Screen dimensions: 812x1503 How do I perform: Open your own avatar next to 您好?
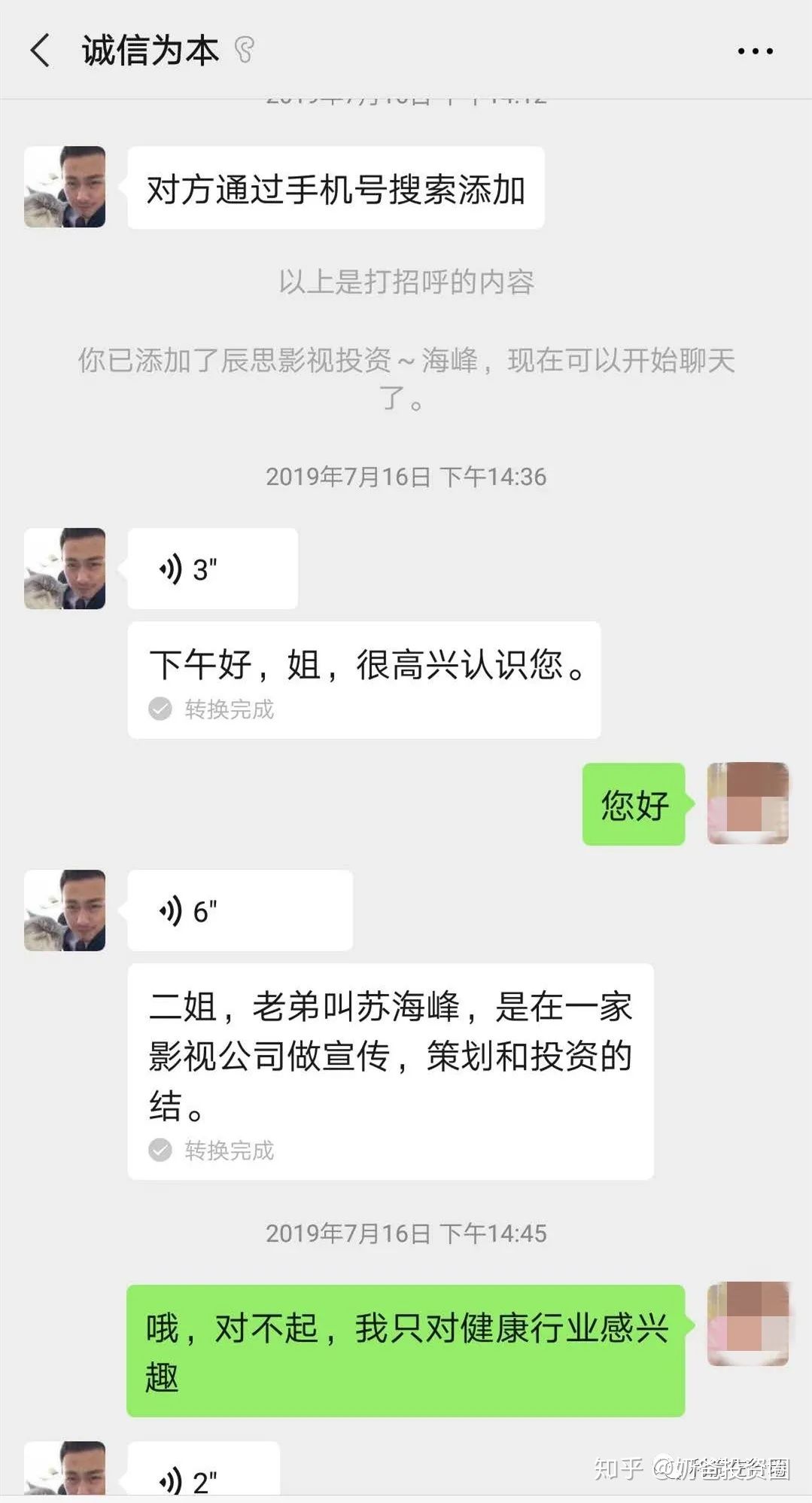747,803
